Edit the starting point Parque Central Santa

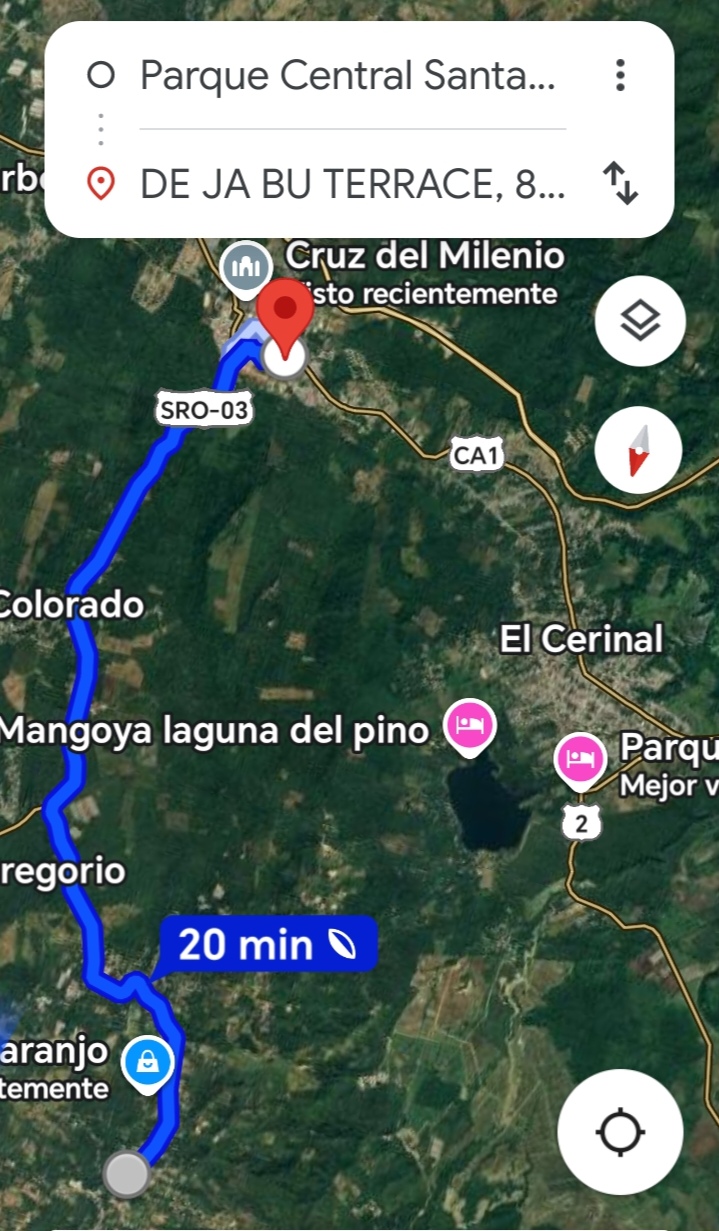pos(346,76)
